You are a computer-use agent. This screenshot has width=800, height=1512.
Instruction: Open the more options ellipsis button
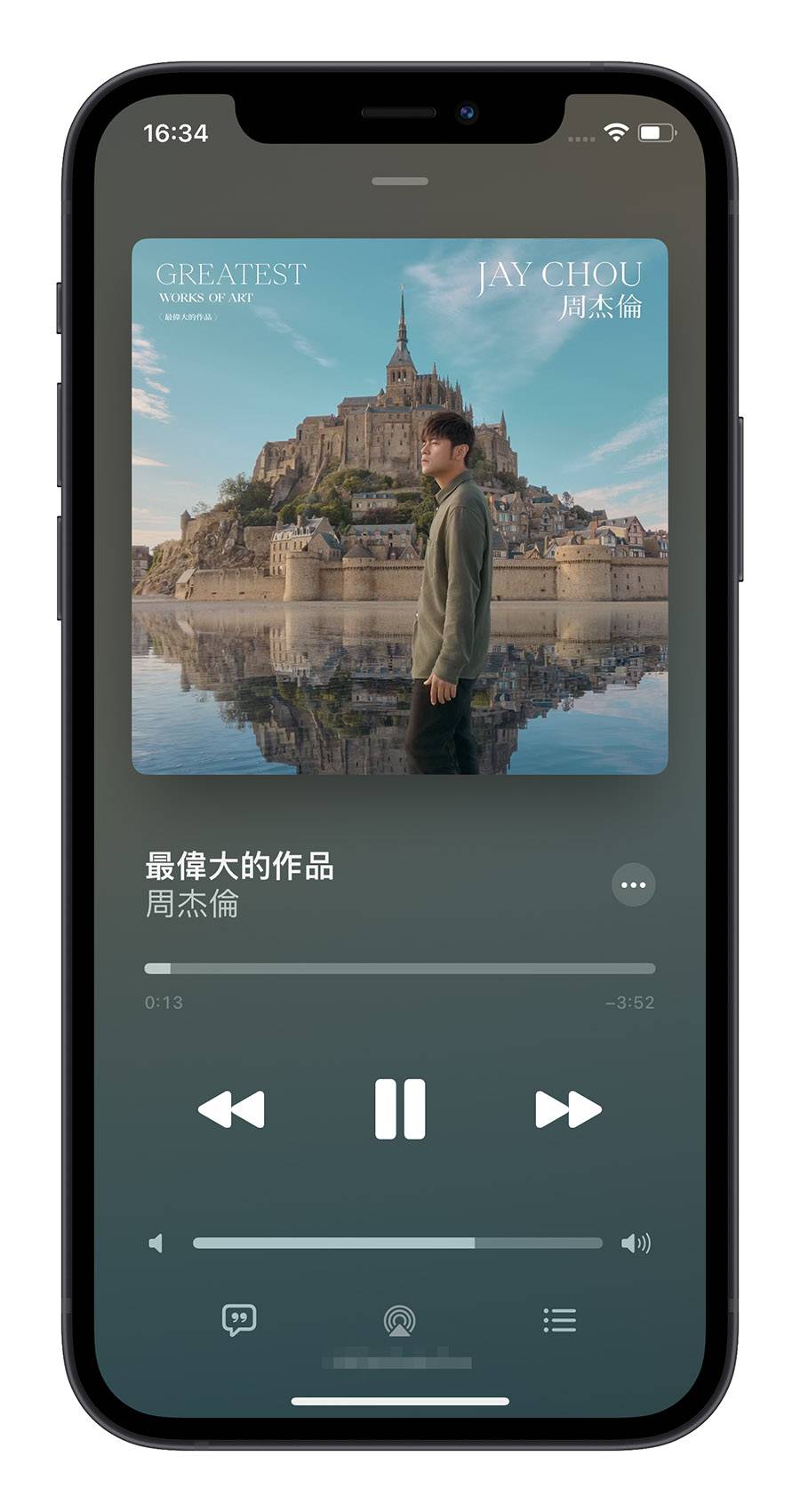(633, 884)
